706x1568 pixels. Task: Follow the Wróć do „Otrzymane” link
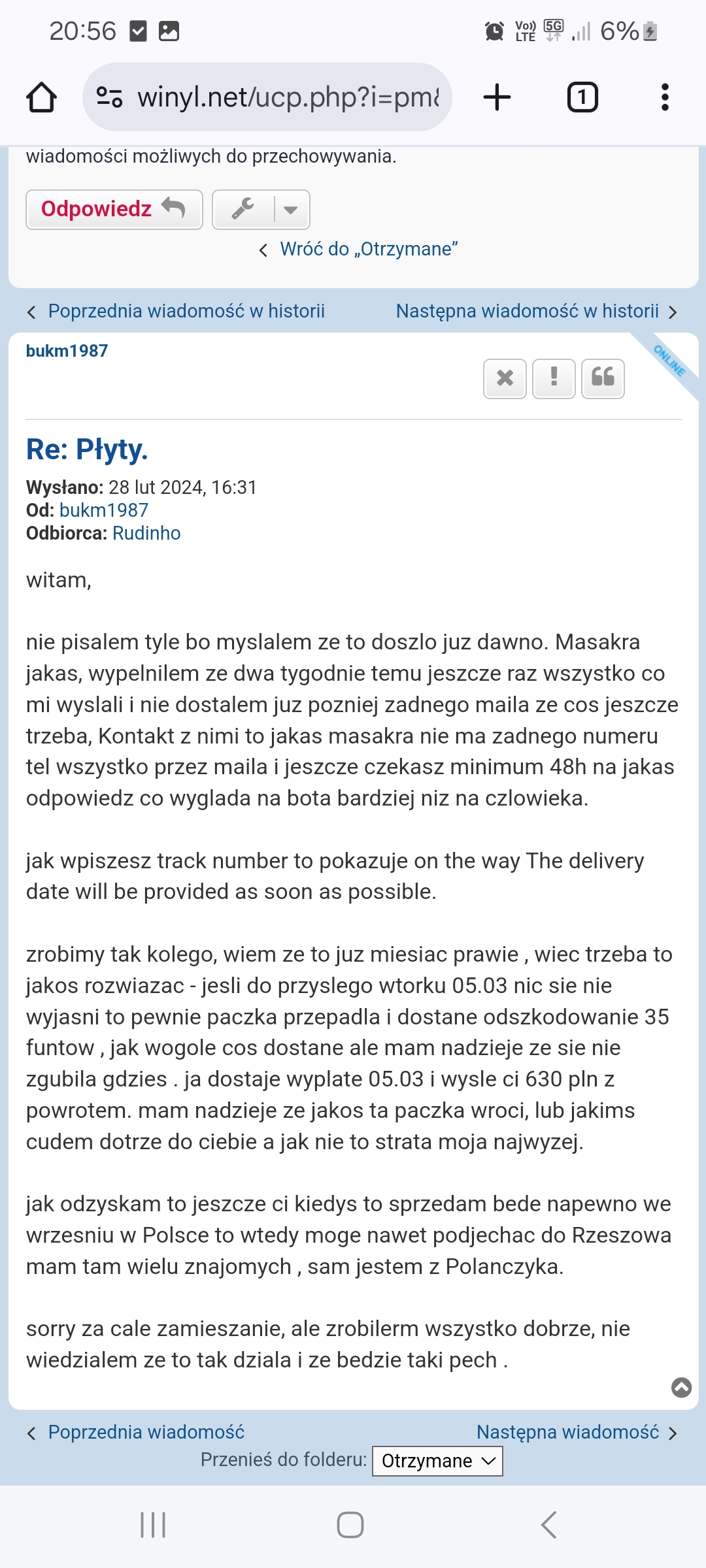coord(368,249)
